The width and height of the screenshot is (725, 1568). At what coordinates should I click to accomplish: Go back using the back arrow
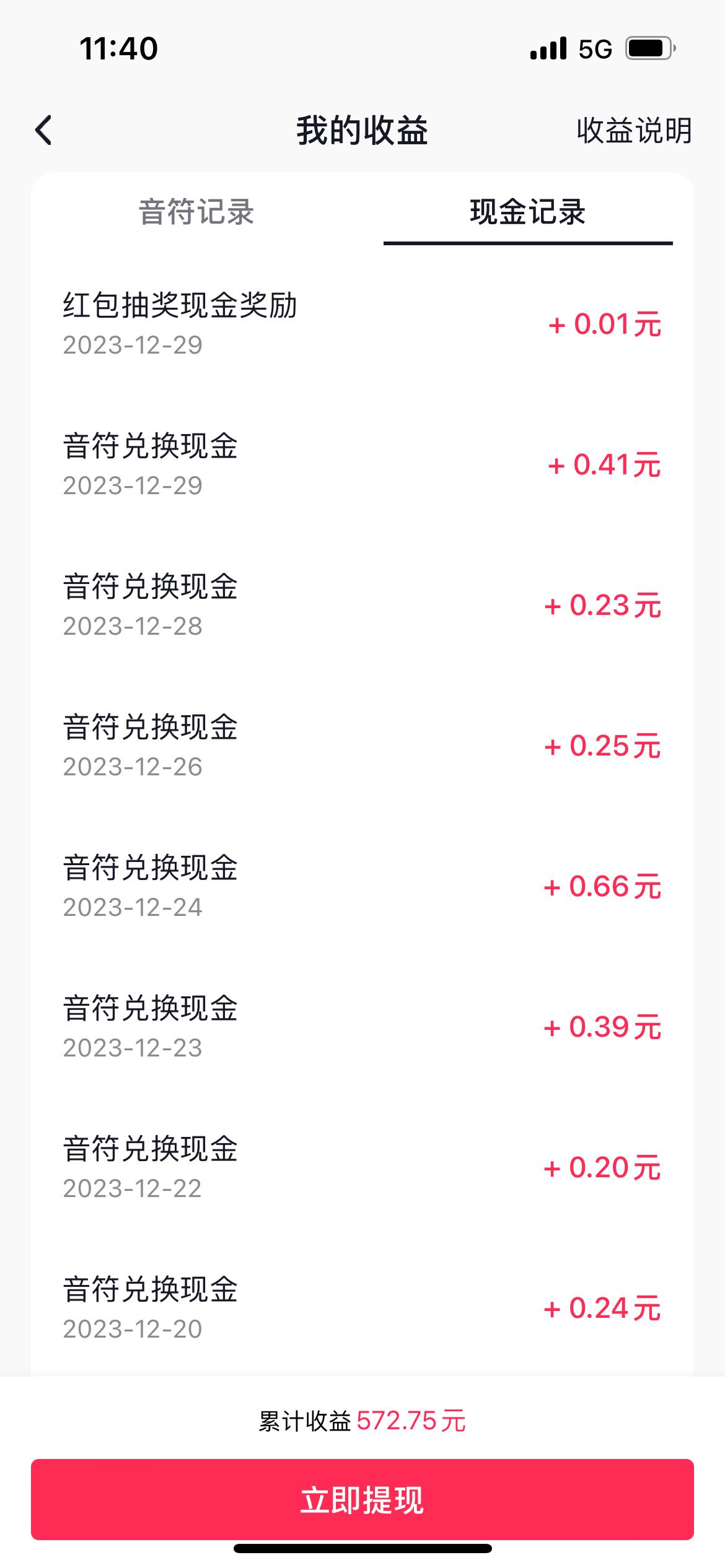click(x=43, y=131)
